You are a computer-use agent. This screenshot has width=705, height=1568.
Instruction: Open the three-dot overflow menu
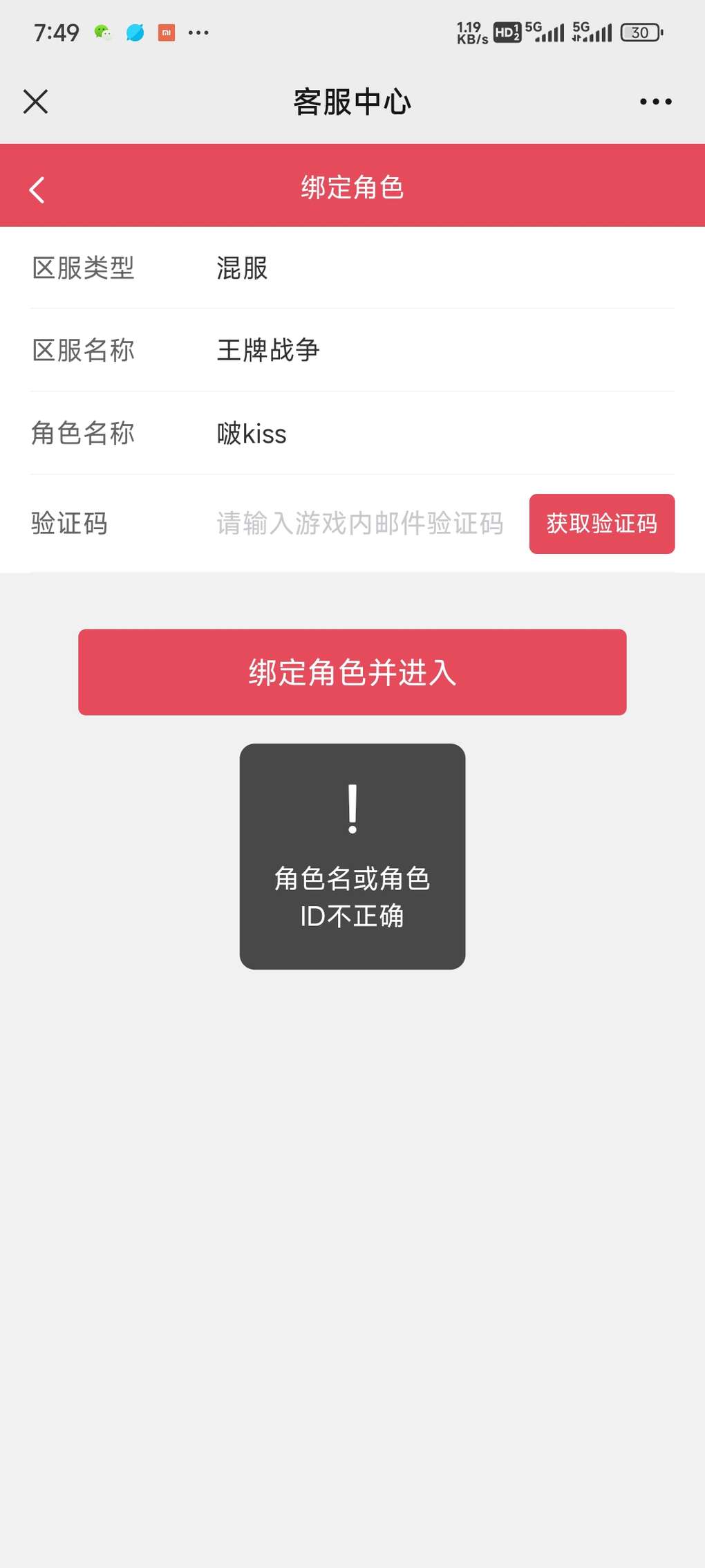pyautogui.click(x=655, y=102)
